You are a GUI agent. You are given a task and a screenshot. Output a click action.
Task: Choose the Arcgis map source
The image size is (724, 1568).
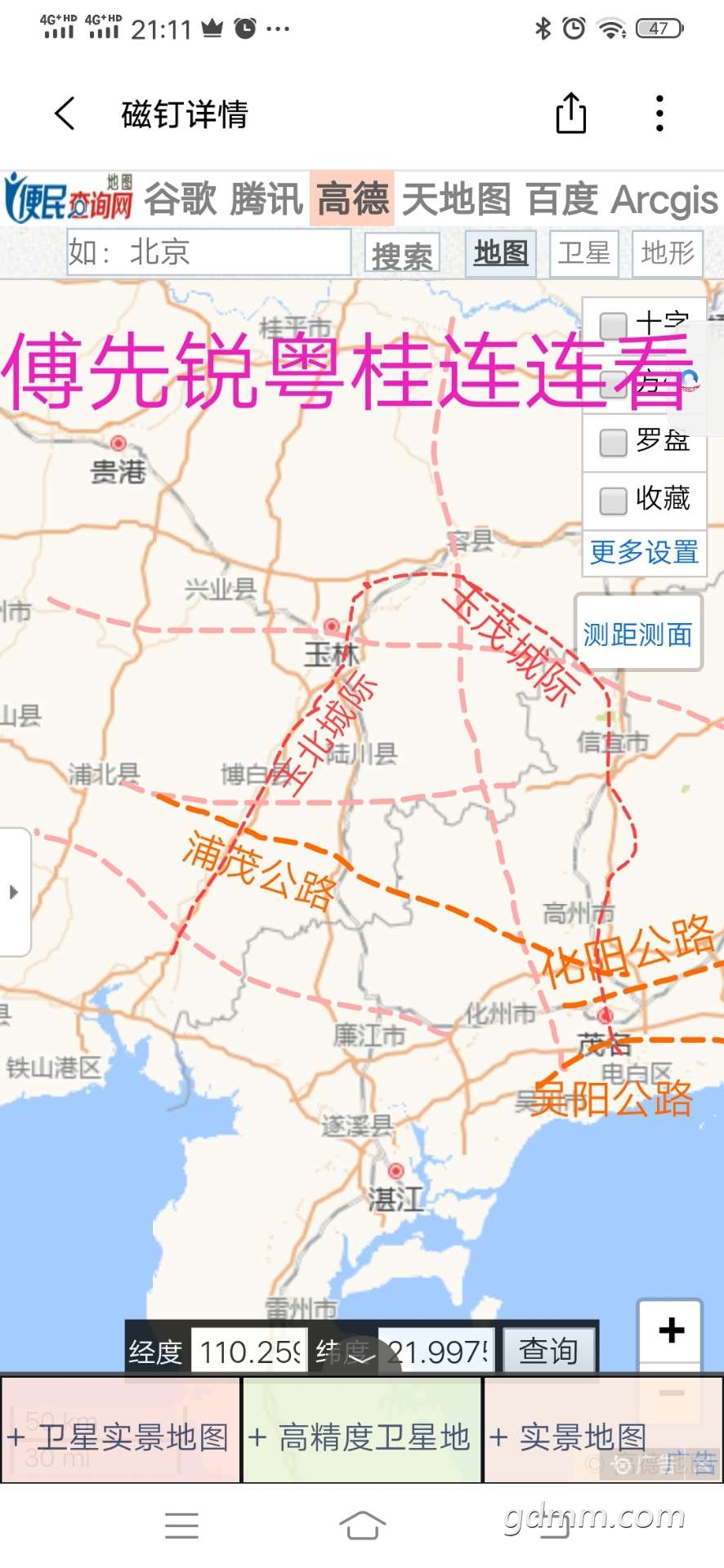(x=664, y=199)
